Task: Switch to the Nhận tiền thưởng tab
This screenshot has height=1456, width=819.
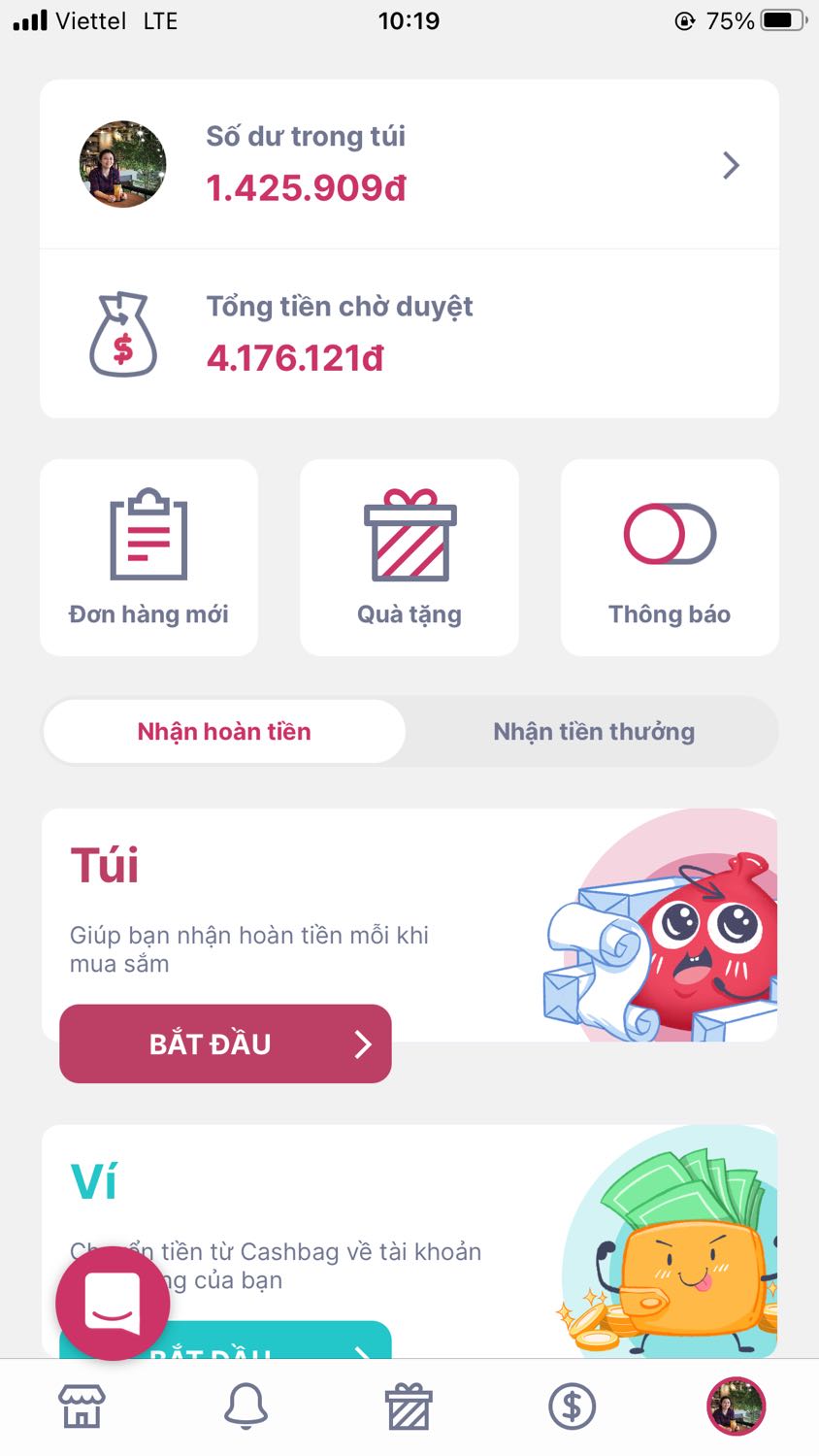Action: click(593, 731)
